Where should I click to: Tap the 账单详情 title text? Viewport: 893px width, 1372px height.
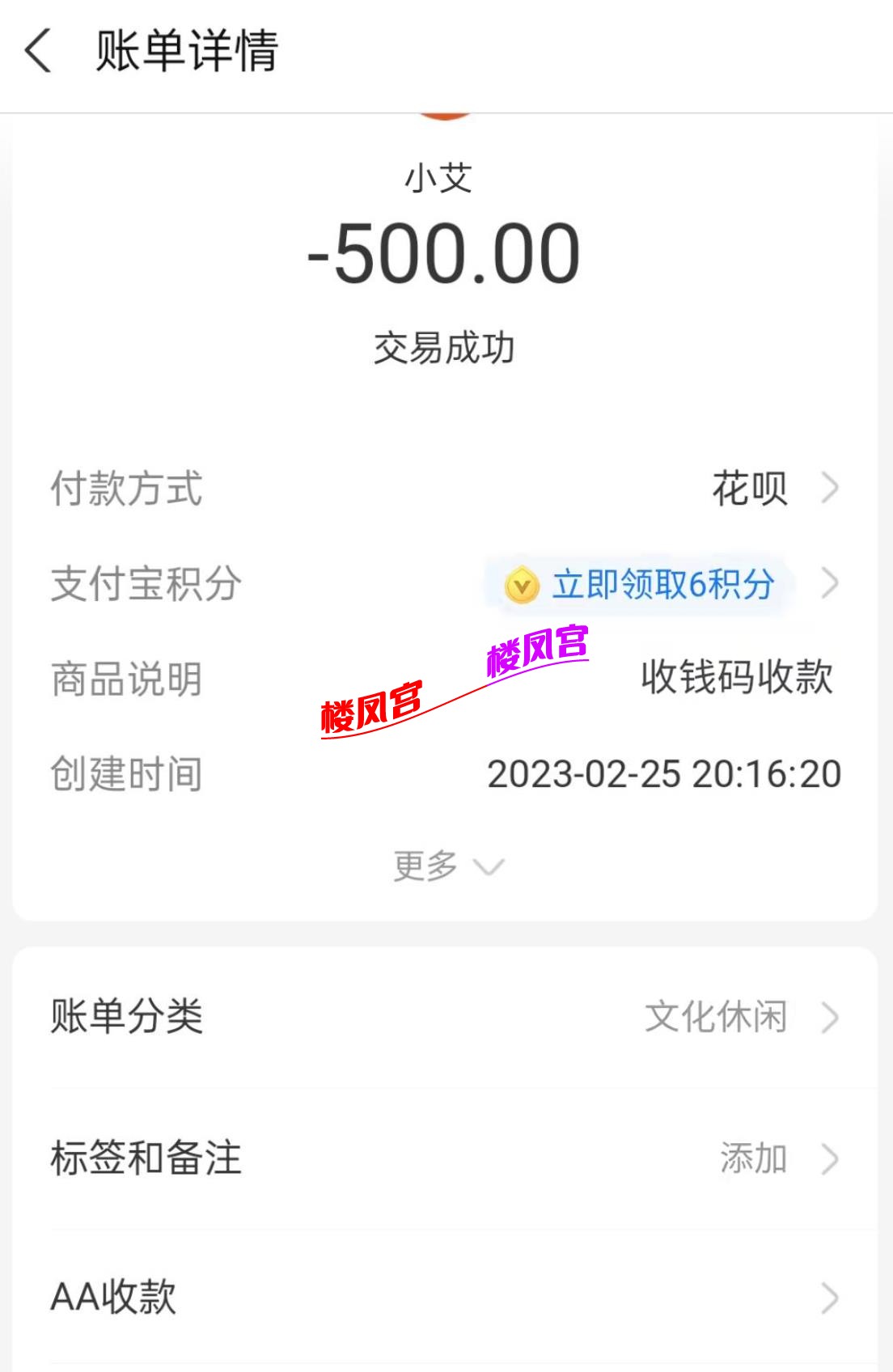click(x=186, y=50)
